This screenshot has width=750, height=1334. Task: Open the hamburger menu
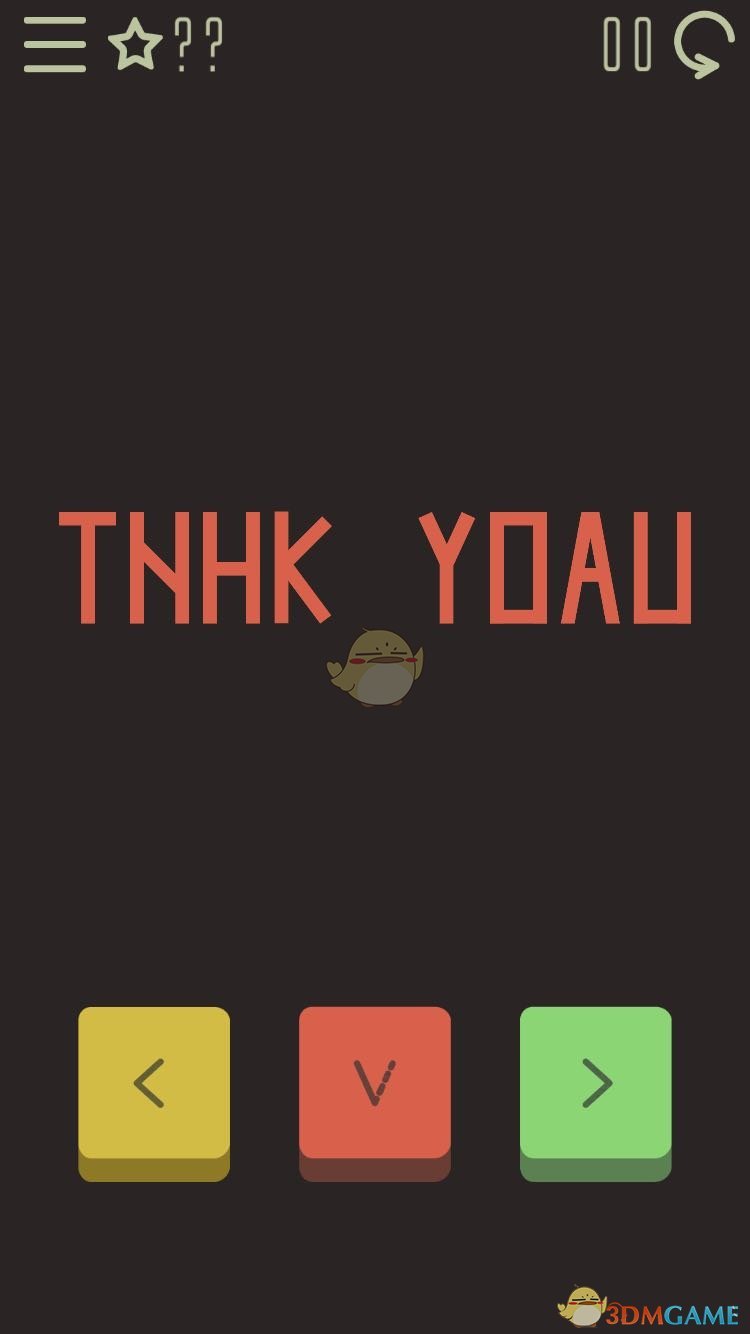55,45
